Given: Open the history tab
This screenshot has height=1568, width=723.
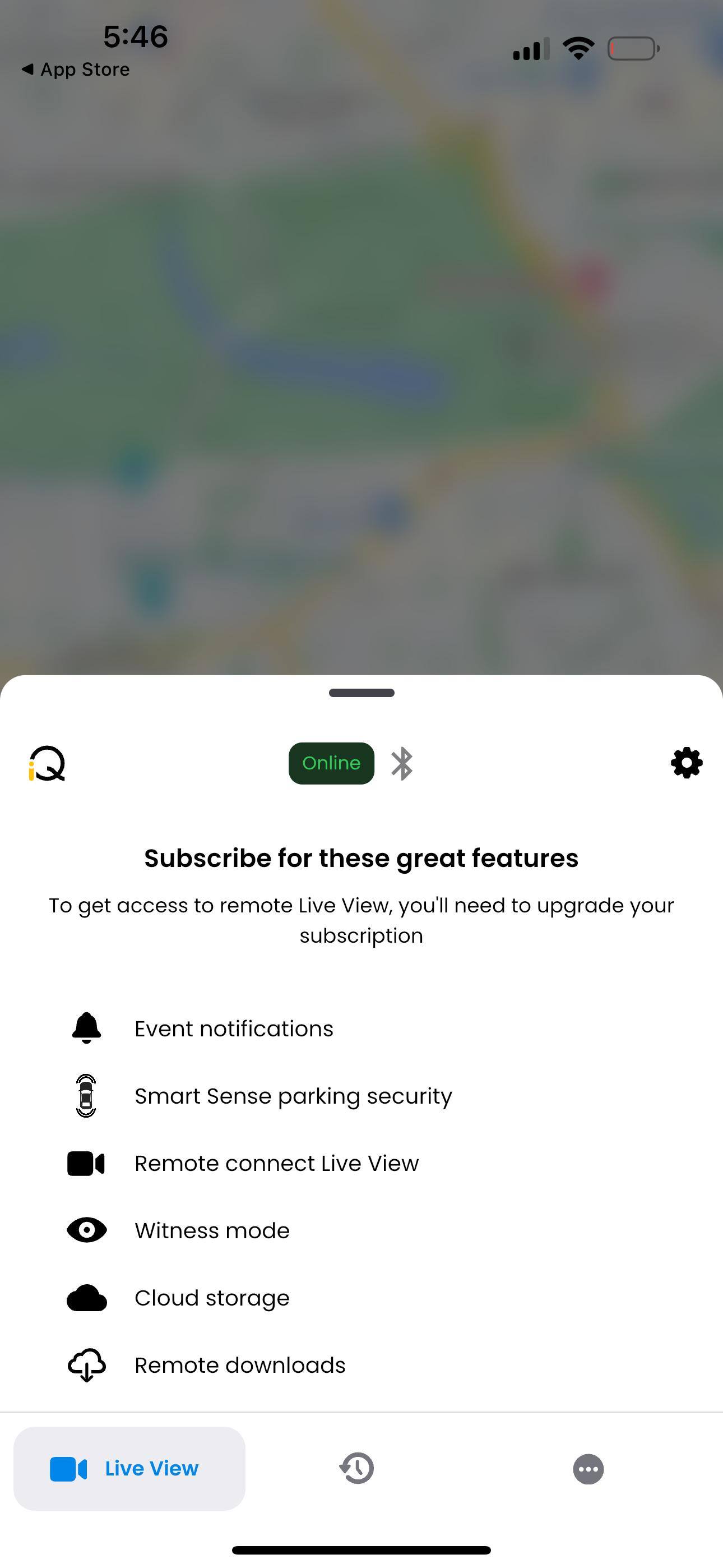Looking at the screenshot, I should [356, 1468].
